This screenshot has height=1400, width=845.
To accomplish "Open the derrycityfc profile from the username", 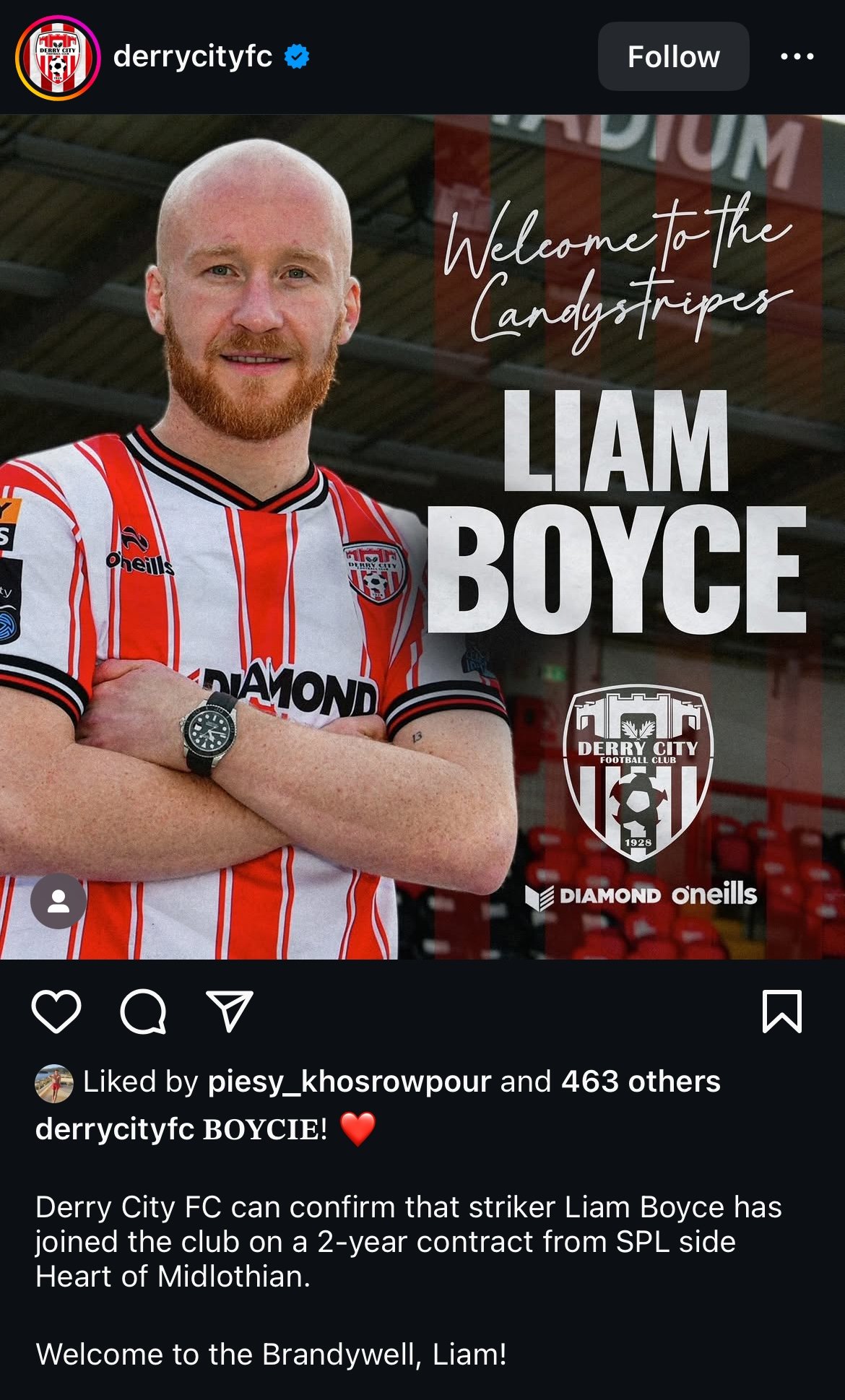I will 193,56.
